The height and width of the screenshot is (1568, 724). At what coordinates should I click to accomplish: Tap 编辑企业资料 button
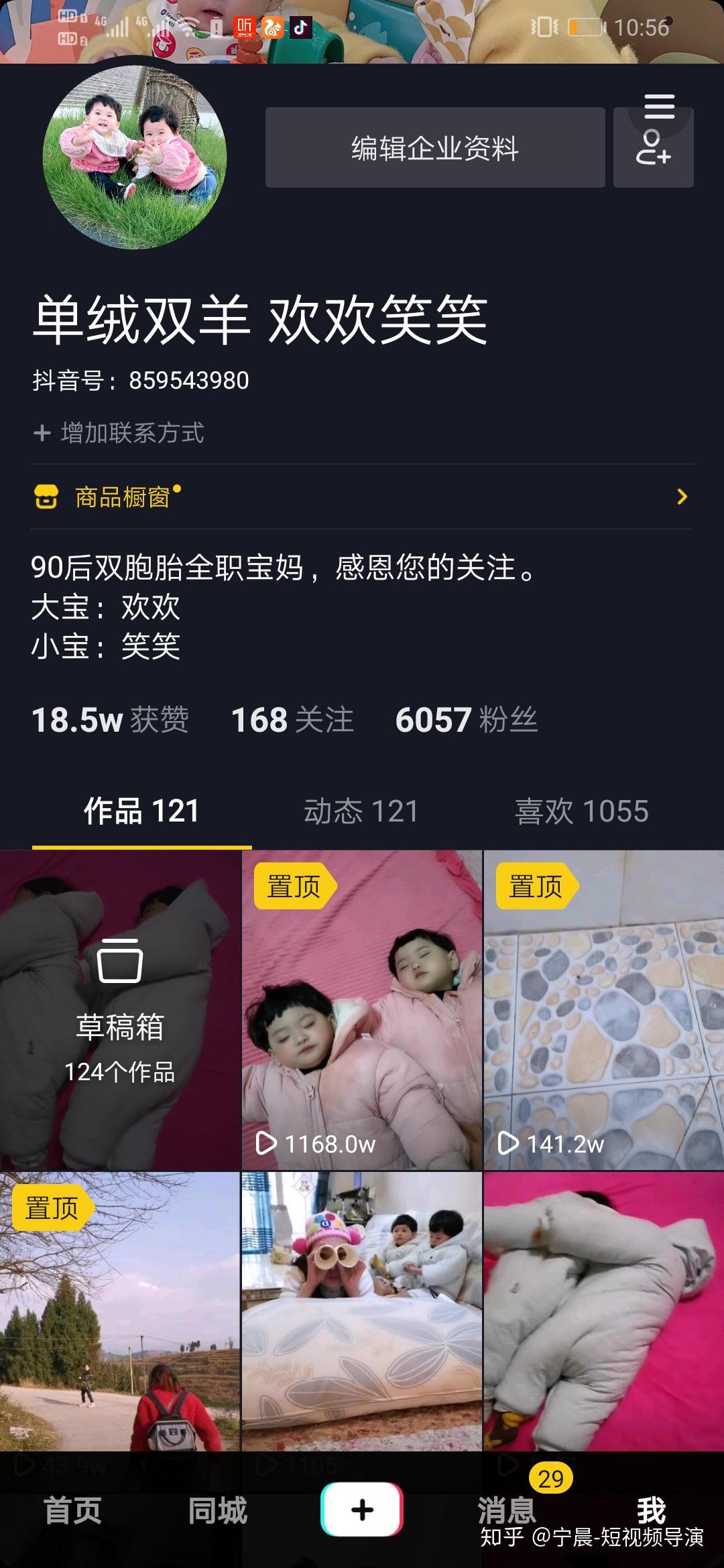(x=435, y=147)
